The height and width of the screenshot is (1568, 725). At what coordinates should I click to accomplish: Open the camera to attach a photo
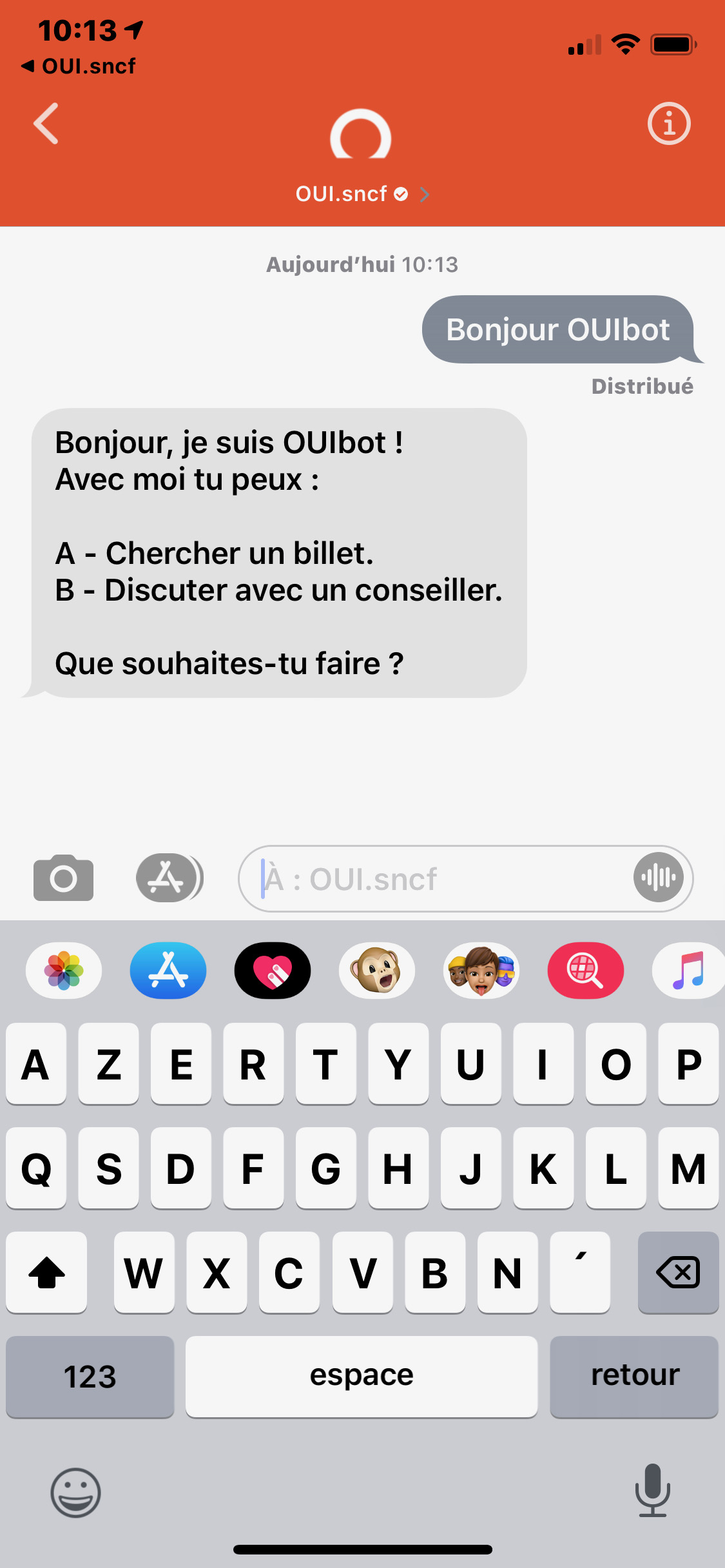pos(63,878)
